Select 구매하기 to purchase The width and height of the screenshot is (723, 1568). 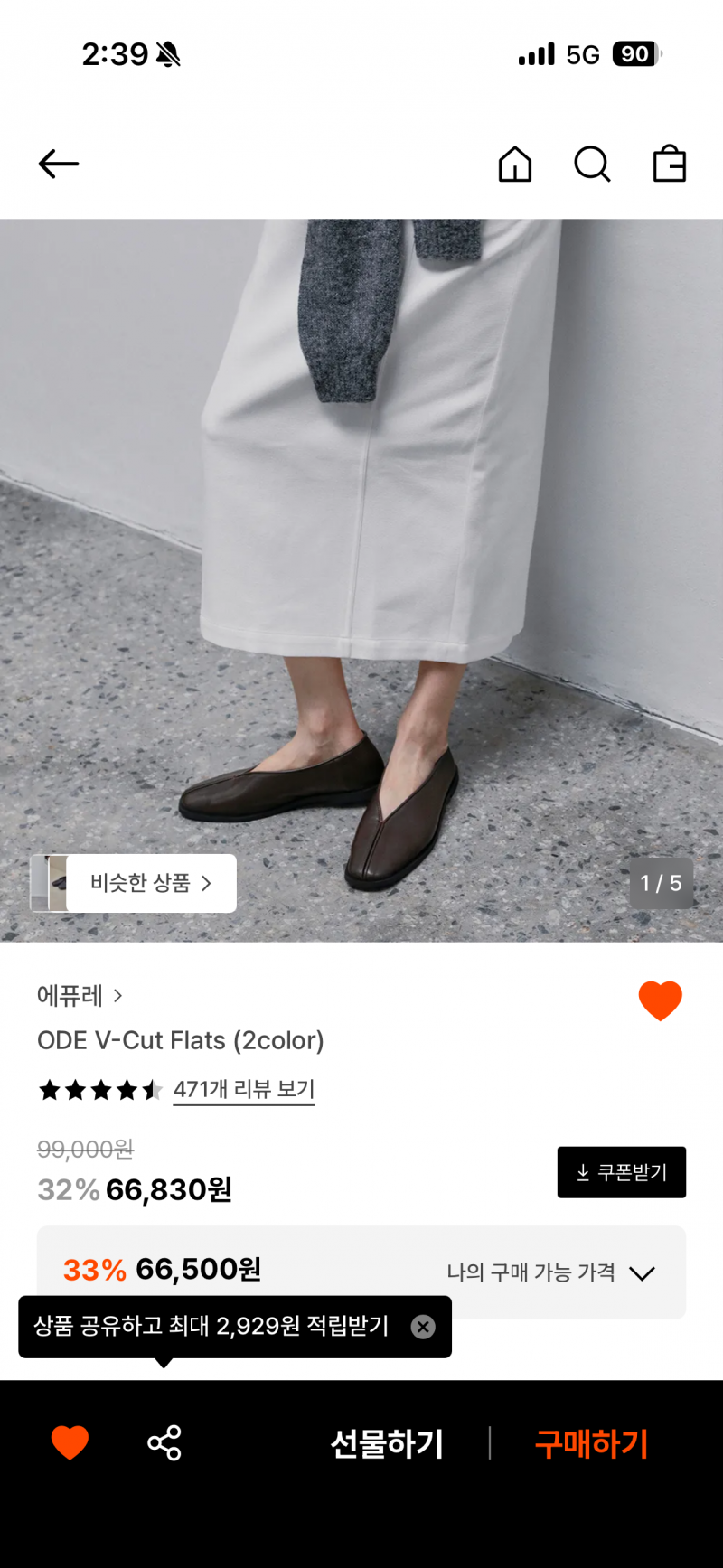pos(591,1443)
